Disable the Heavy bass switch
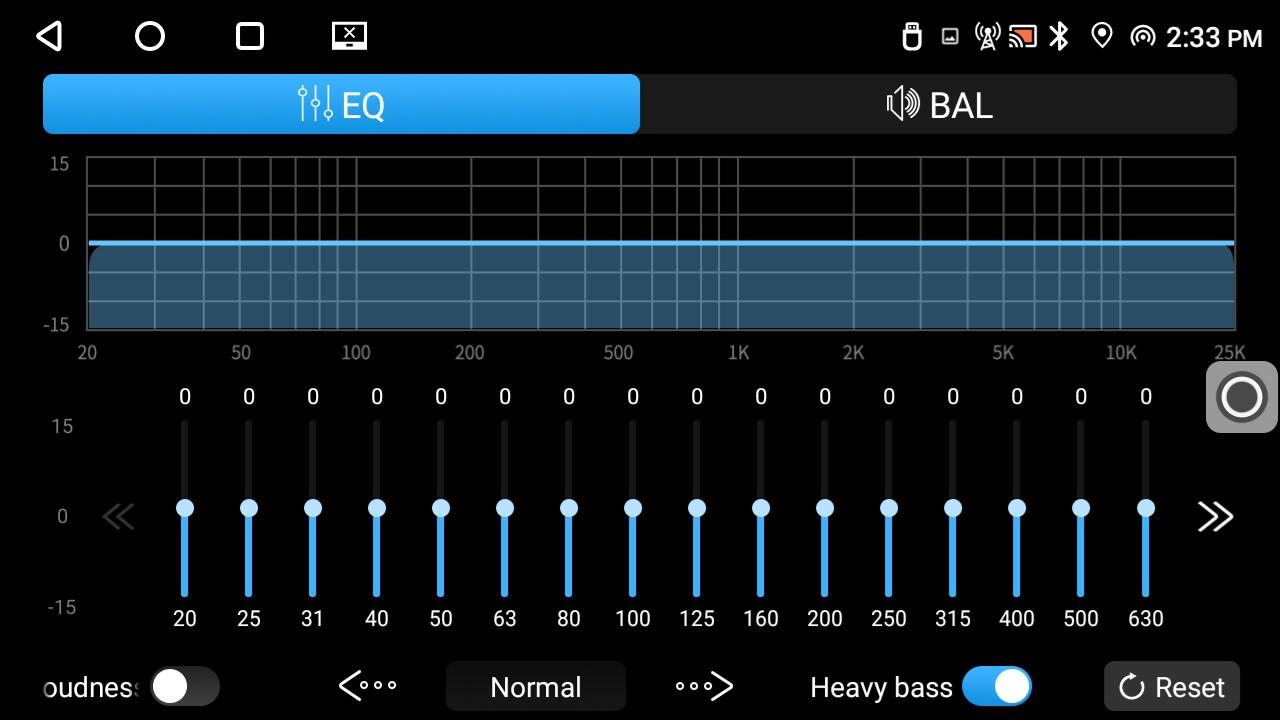This screenshot has width=1280, height=720. 996,687
